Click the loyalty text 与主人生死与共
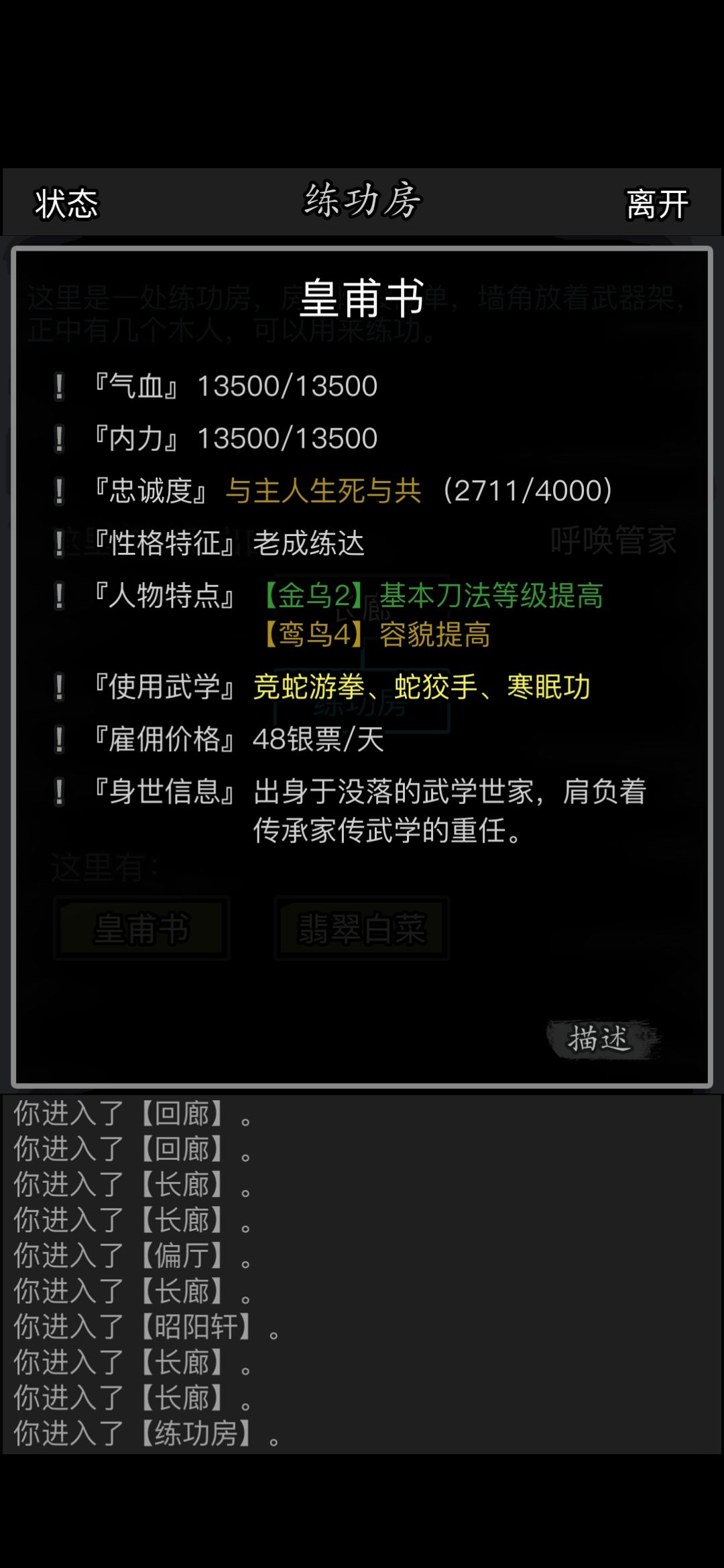Viewport: 724px width, 1568px height. click(x=322, y=490)
